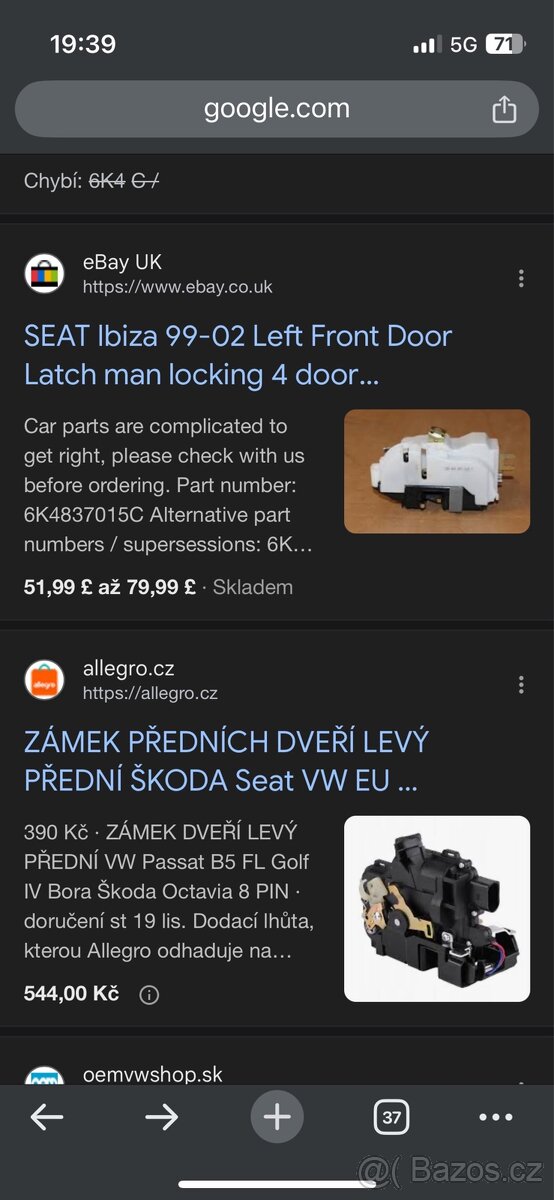554x1200 pixels.
Task: View the eBay door latch product image
Action: [437, 471]
